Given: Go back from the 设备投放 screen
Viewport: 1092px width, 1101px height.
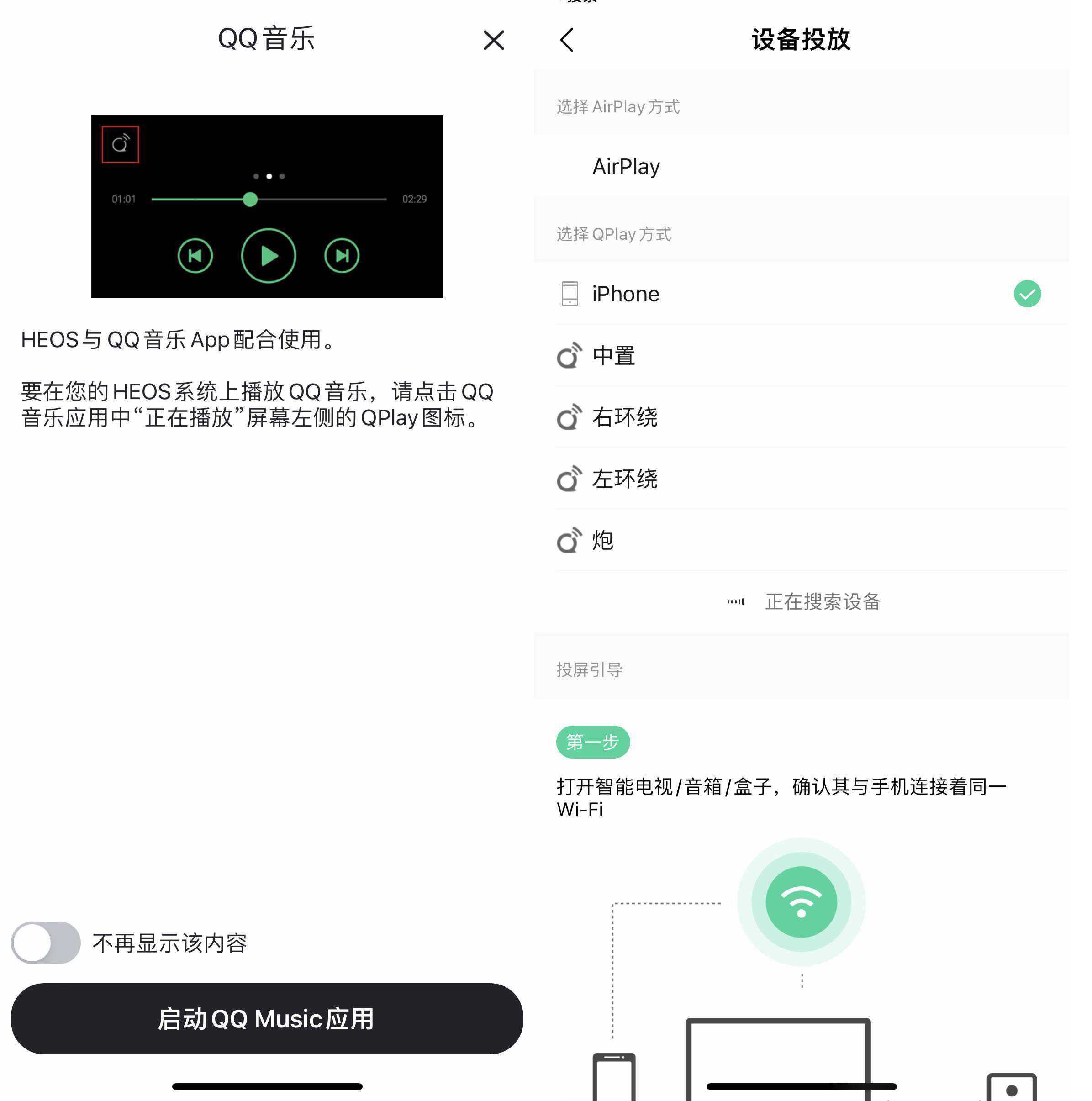Looking at the screenshot, I should pyautogui.click(x=567, y=41).
